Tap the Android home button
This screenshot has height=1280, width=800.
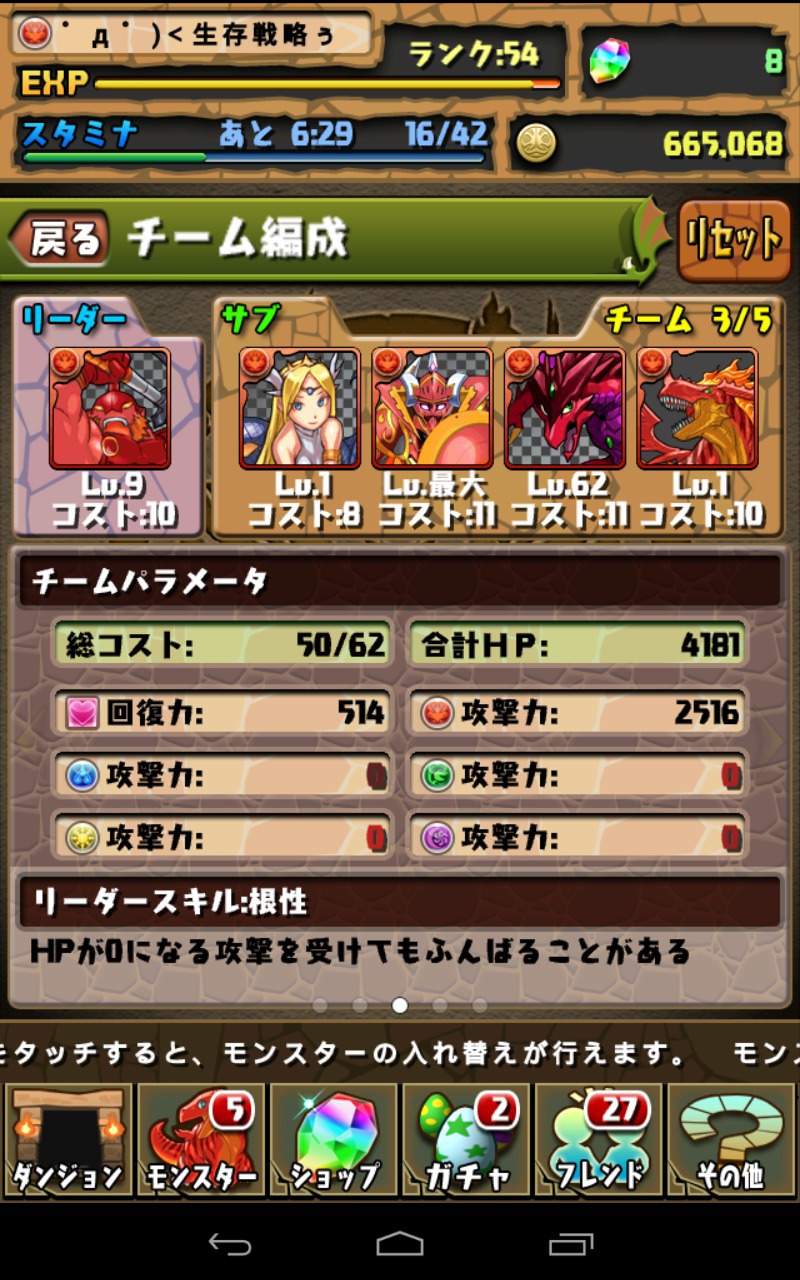(x=400, y=1243)
